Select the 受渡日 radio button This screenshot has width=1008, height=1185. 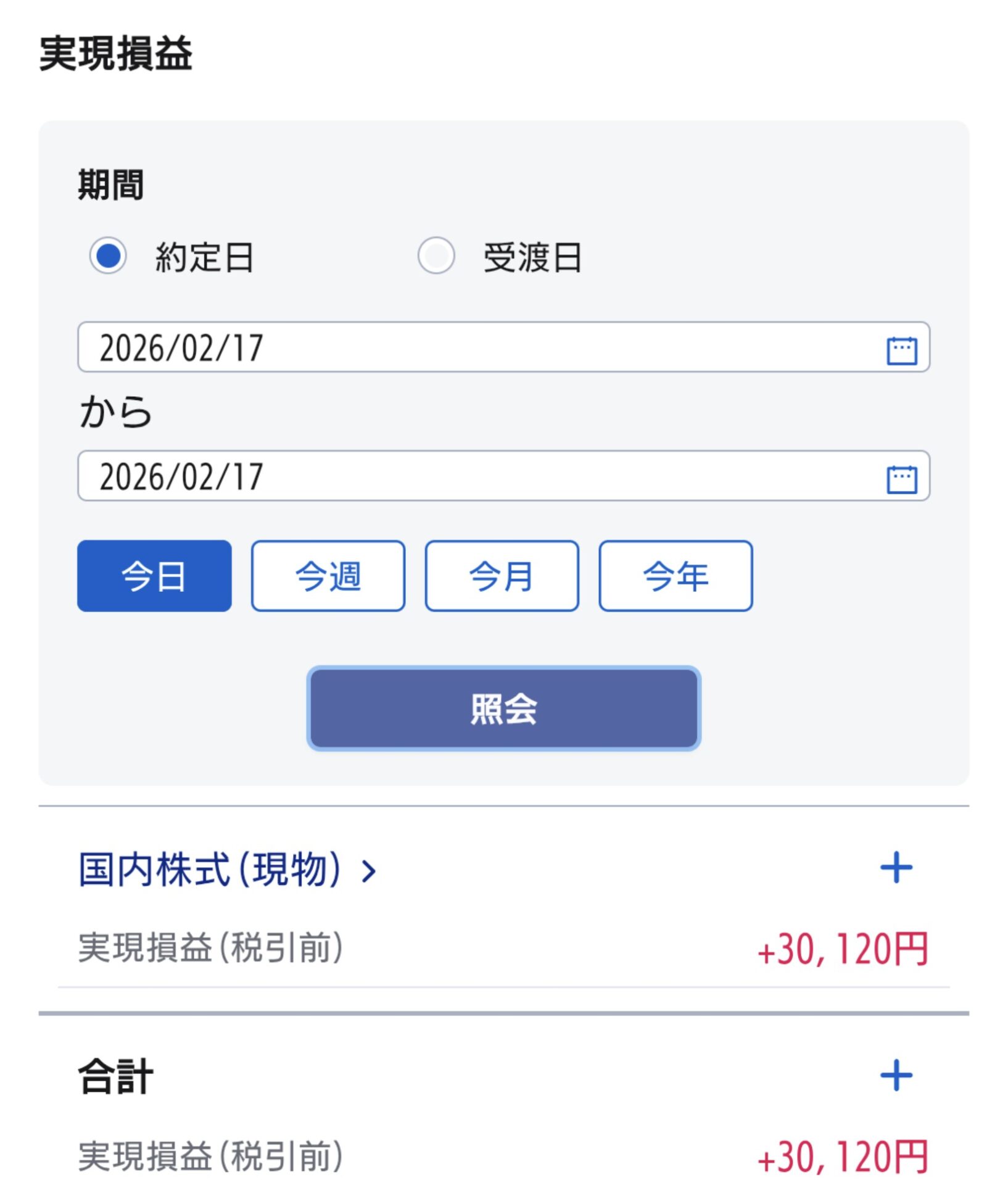(439, 255)
